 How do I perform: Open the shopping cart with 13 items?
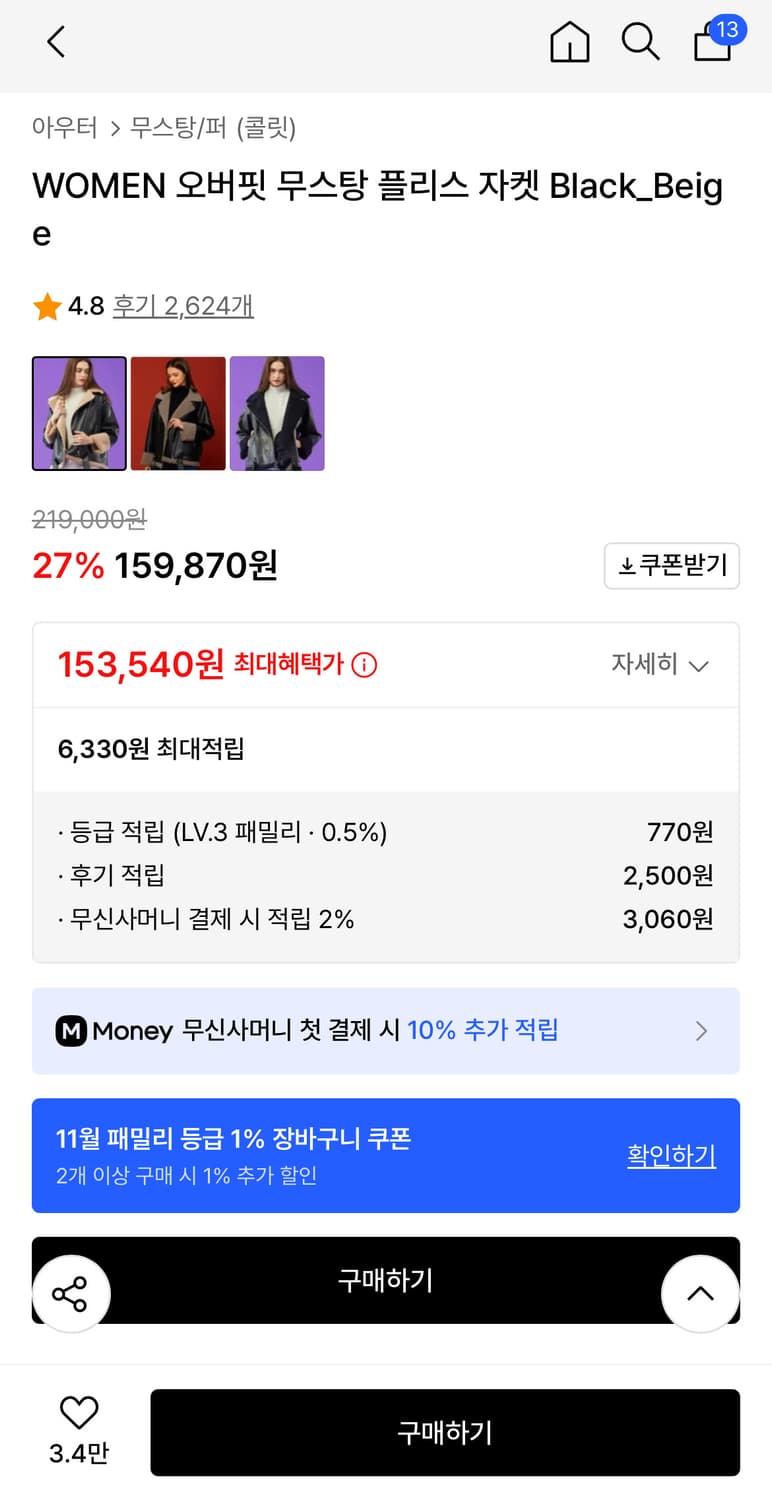[x=712, y=45]
